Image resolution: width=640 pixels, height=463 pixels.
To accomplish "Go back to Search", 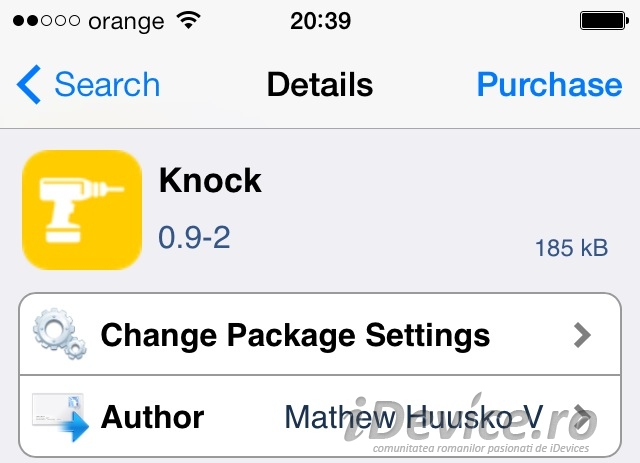I will [88, 85].
